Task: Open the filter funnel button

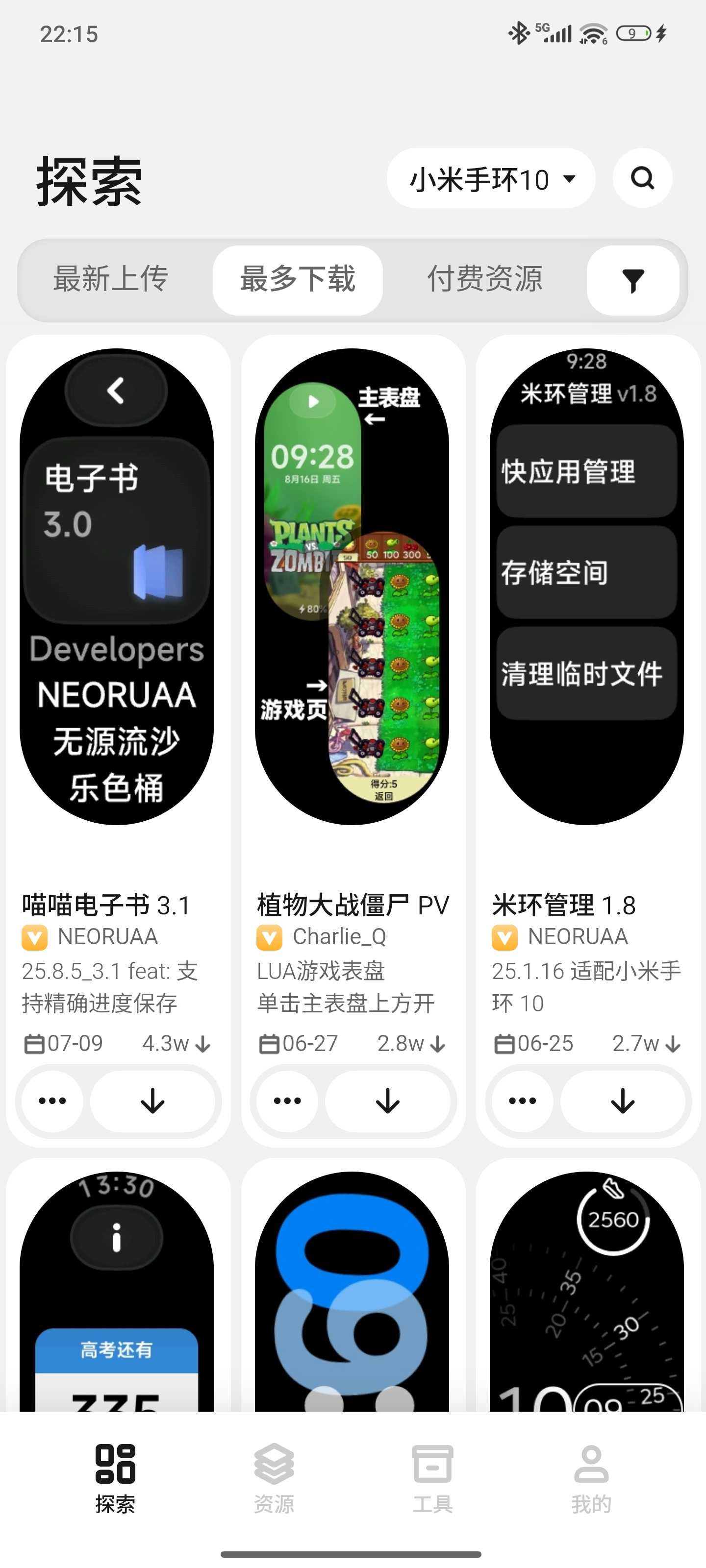Action: tap(632, 281)
